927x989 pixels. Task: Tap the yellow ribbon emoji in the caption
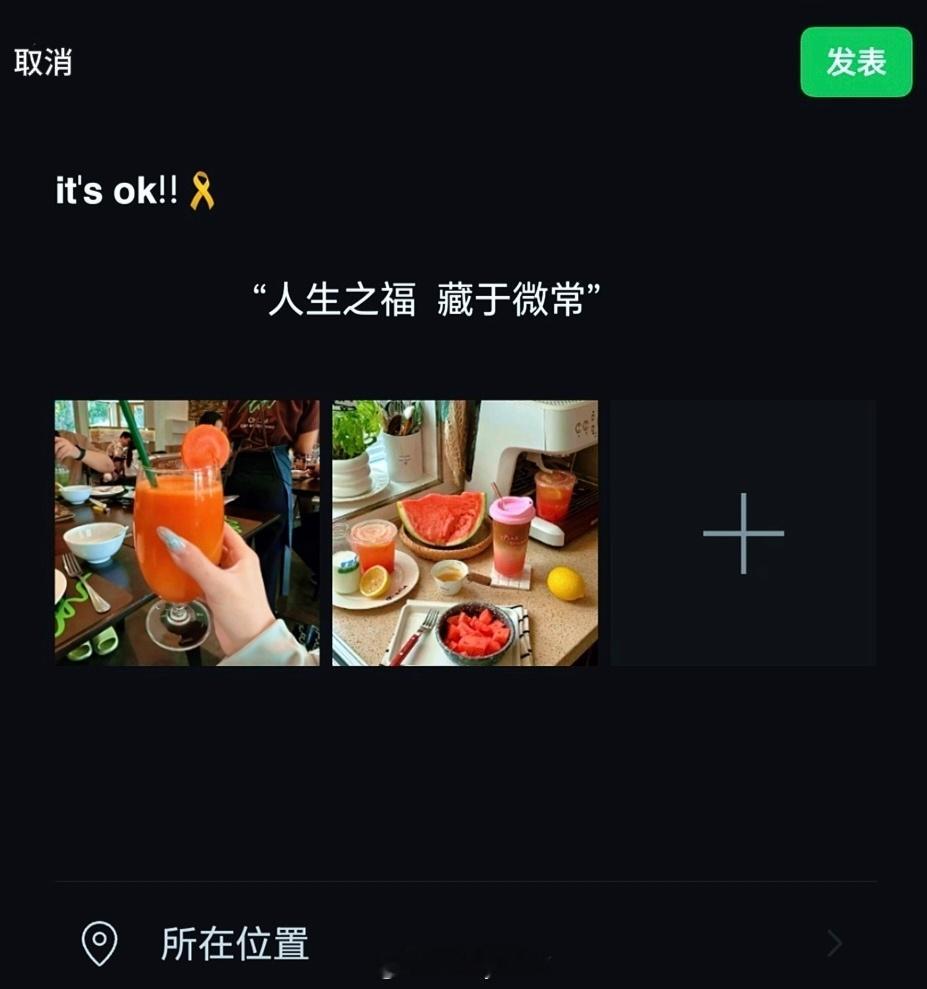(x=204, y=189)
